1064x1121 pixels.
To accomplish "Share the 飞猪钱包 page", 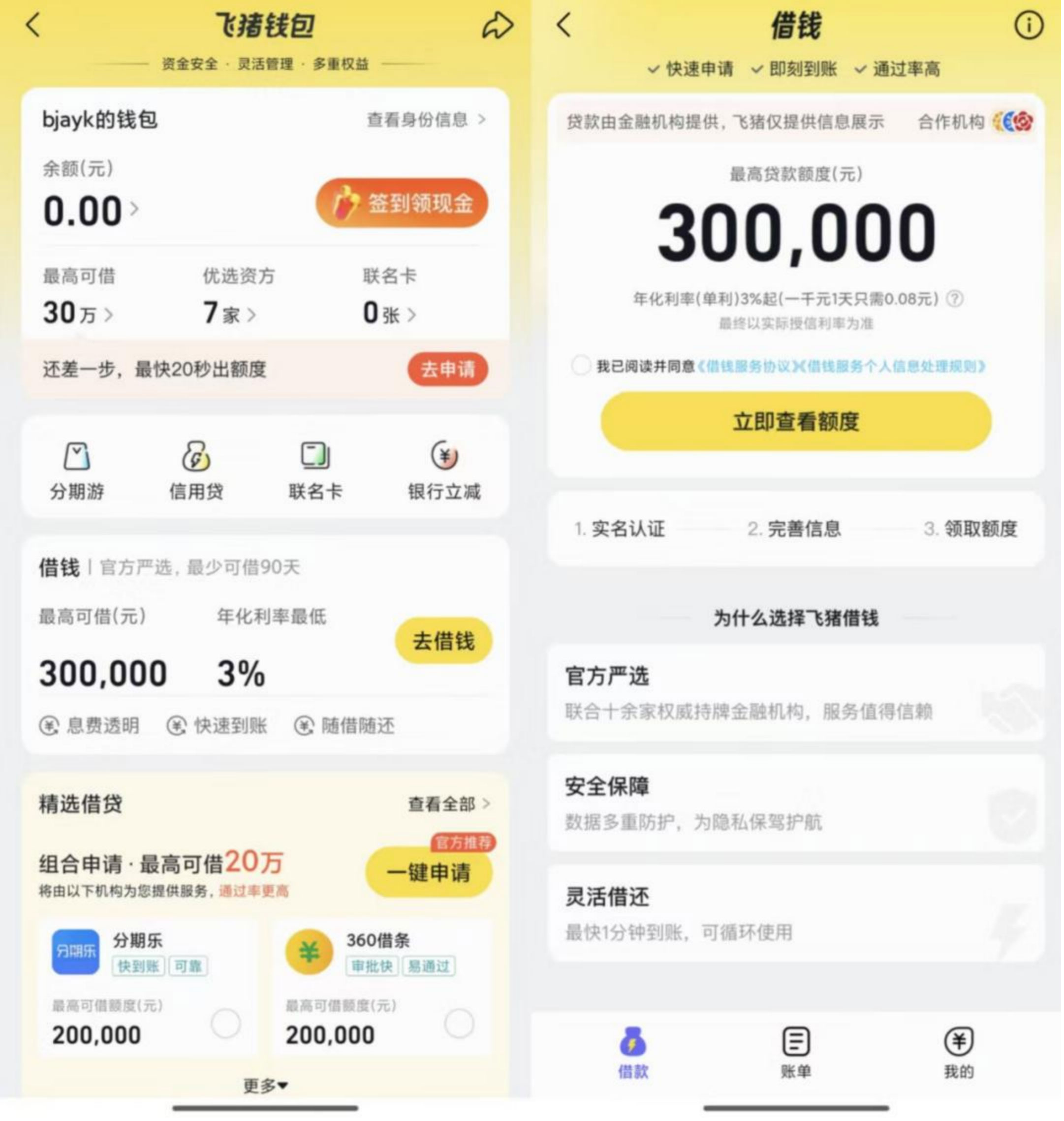I will click(498, 26).
